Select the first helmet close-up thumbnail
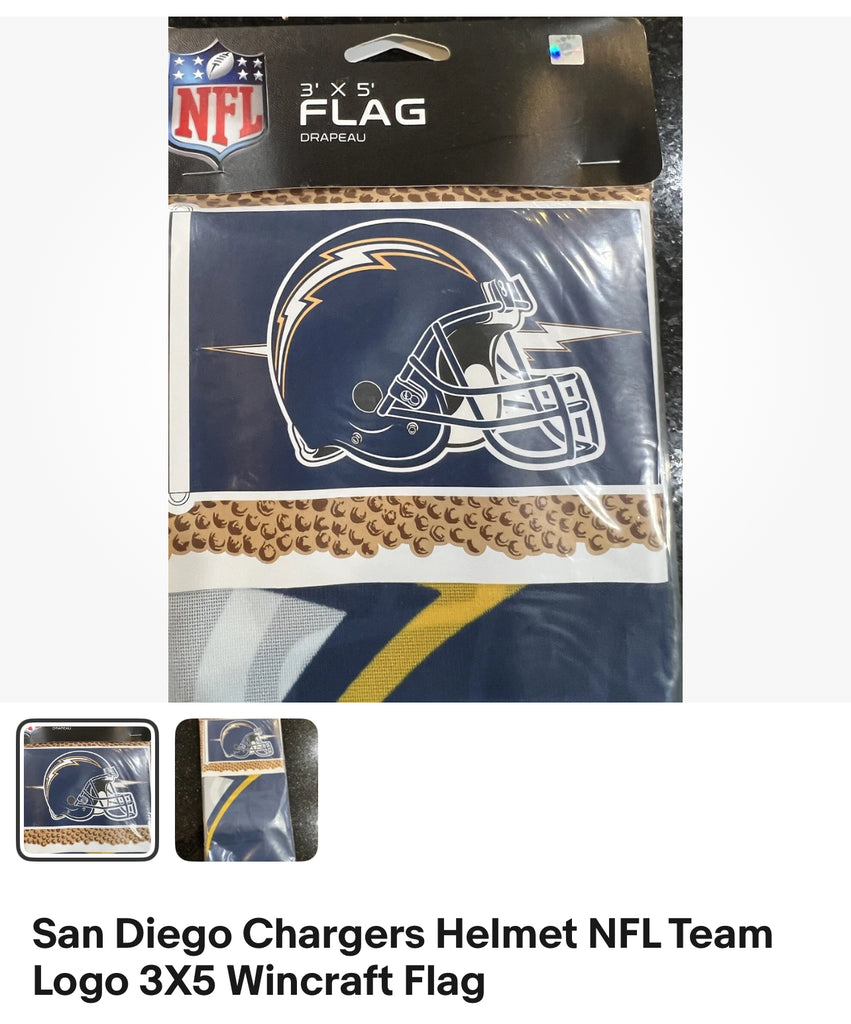This screenshot has height=1024, width=851. [87, 790]
